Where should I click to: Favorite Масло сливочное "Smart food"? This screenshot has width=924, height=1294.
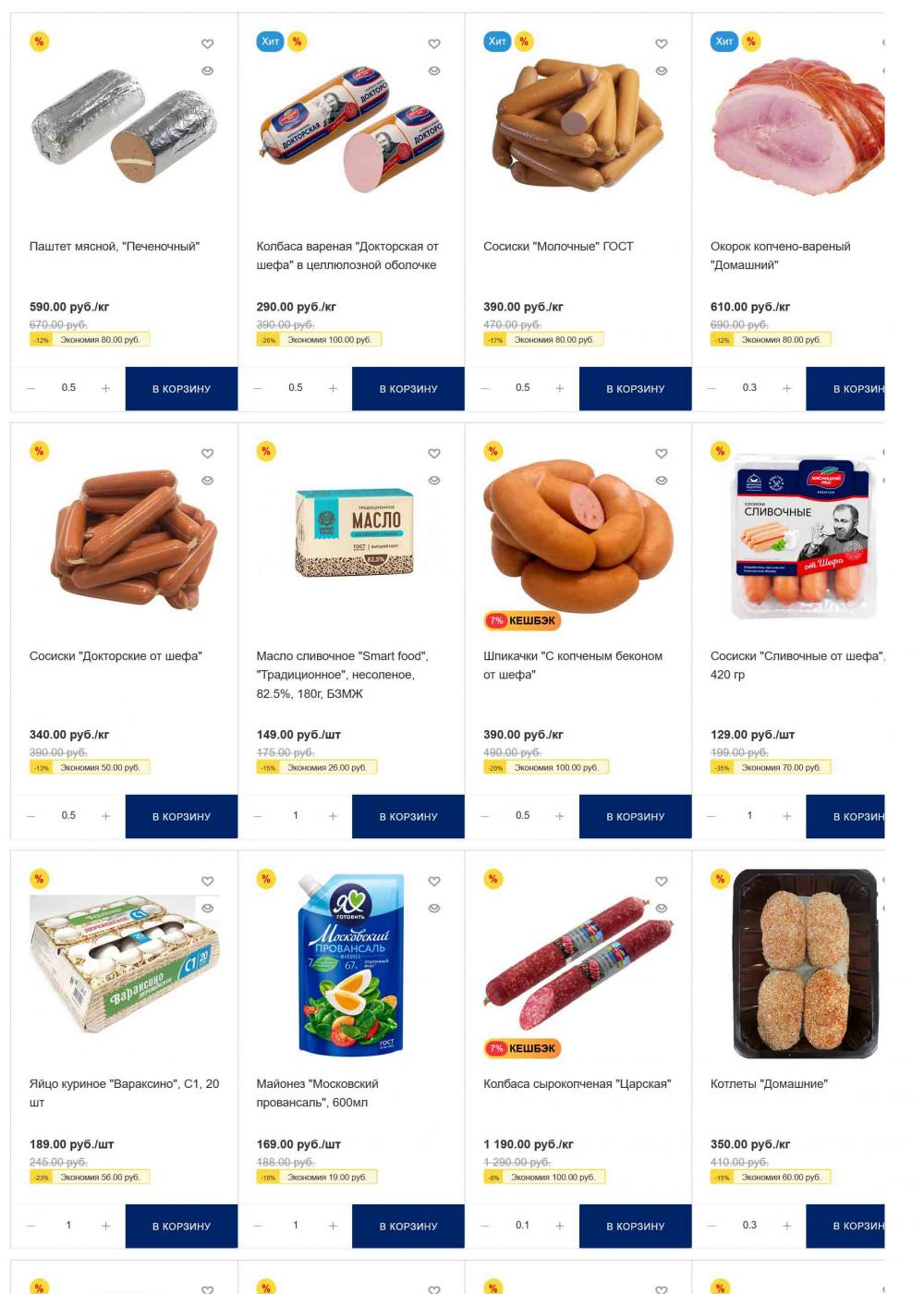pyautogui.click(x=434, y=453)
